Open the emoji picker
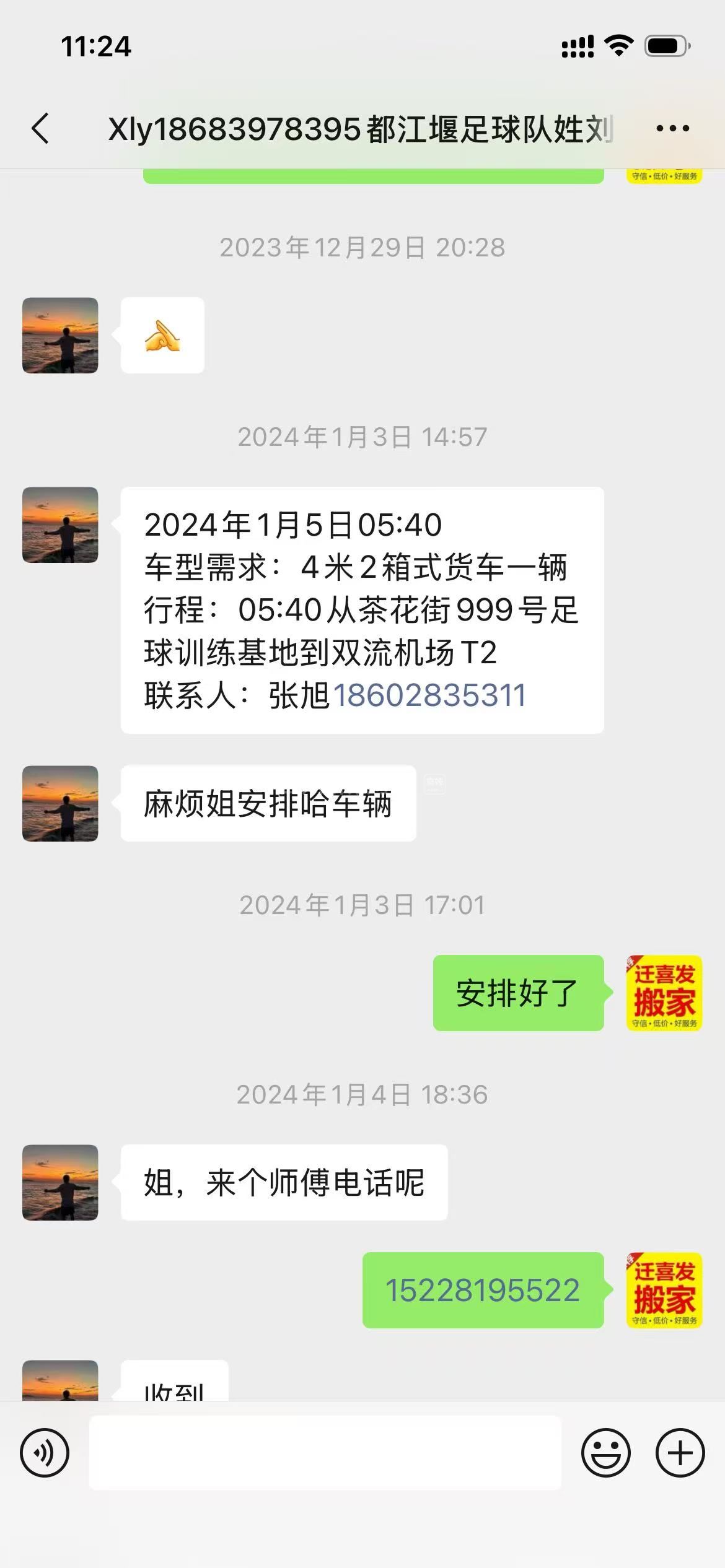This screenshot has width=725, height=1568. click(x=605, y=1453)
